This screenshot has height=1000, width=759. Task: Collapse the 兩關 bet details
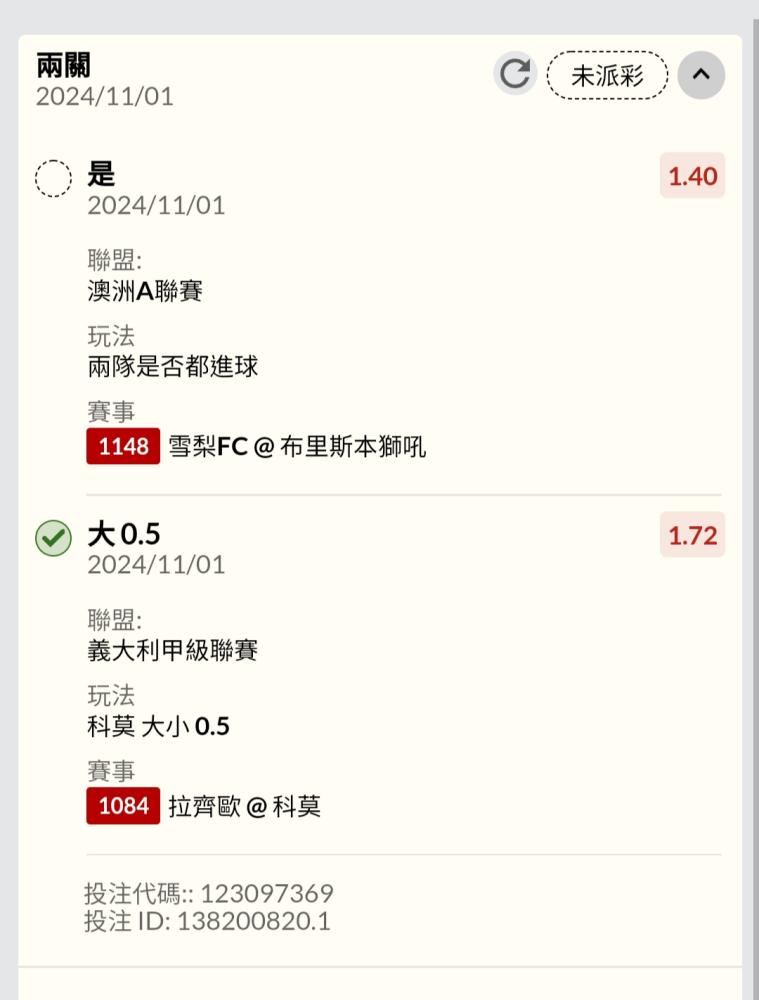point(701,74)
